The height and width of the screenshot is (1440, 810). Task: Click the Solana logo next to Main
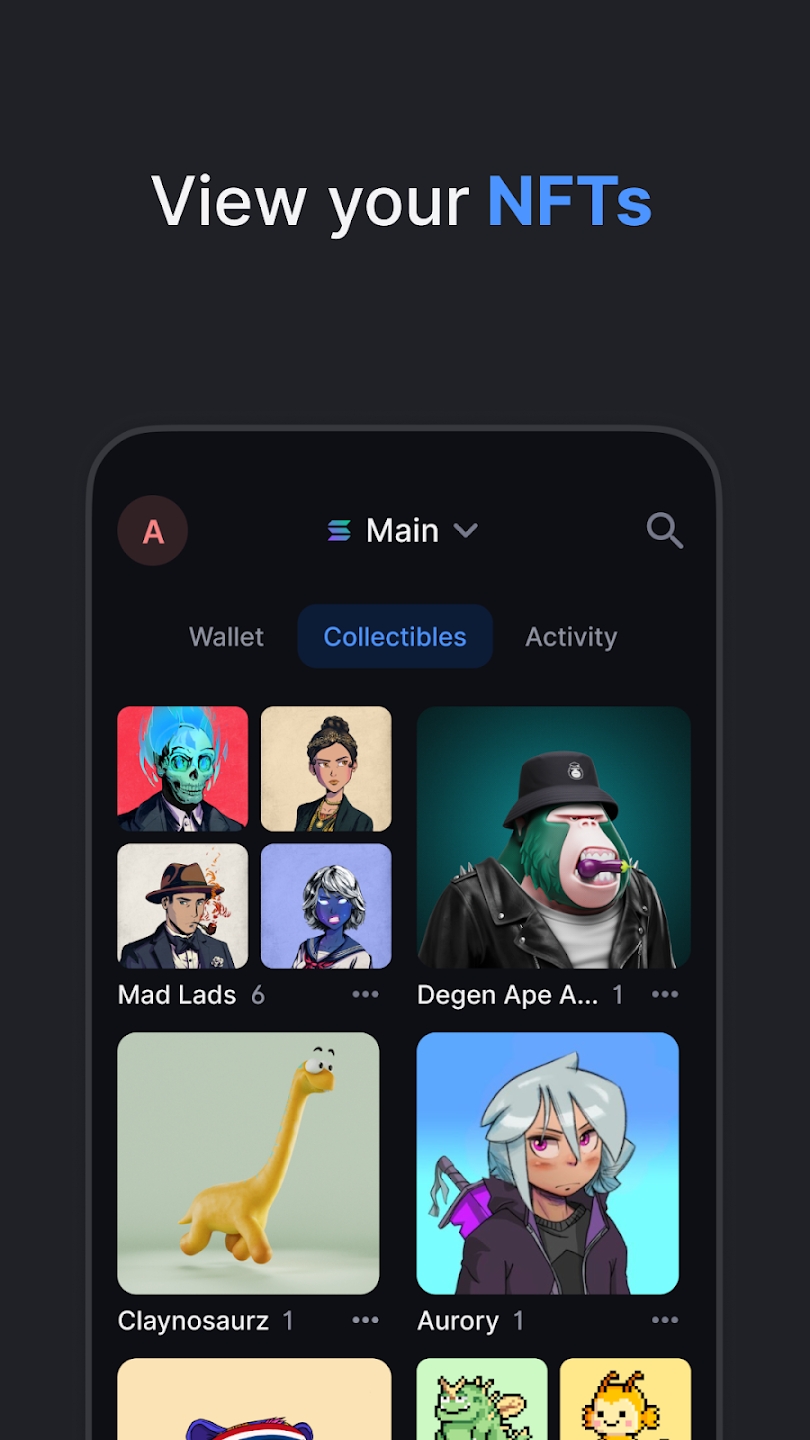point(337,530)
